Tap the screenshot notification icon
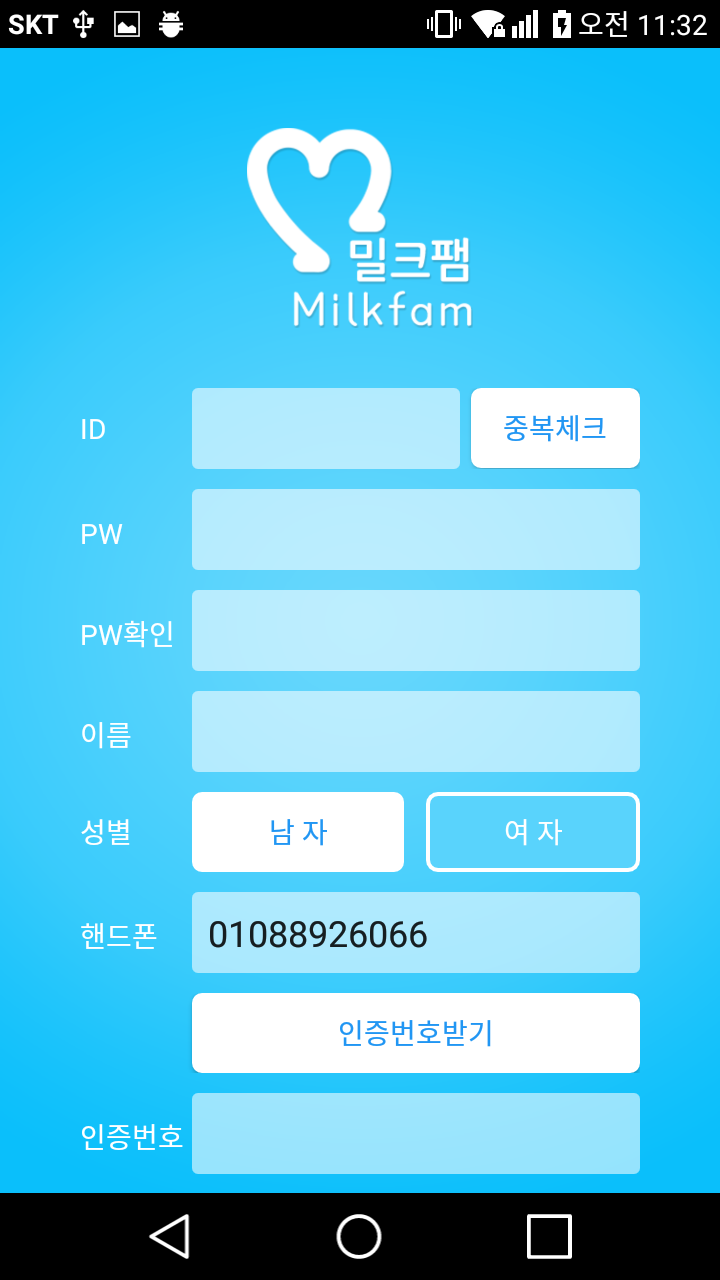Screen dimensions: 720x1280 (x=127, y=21)
